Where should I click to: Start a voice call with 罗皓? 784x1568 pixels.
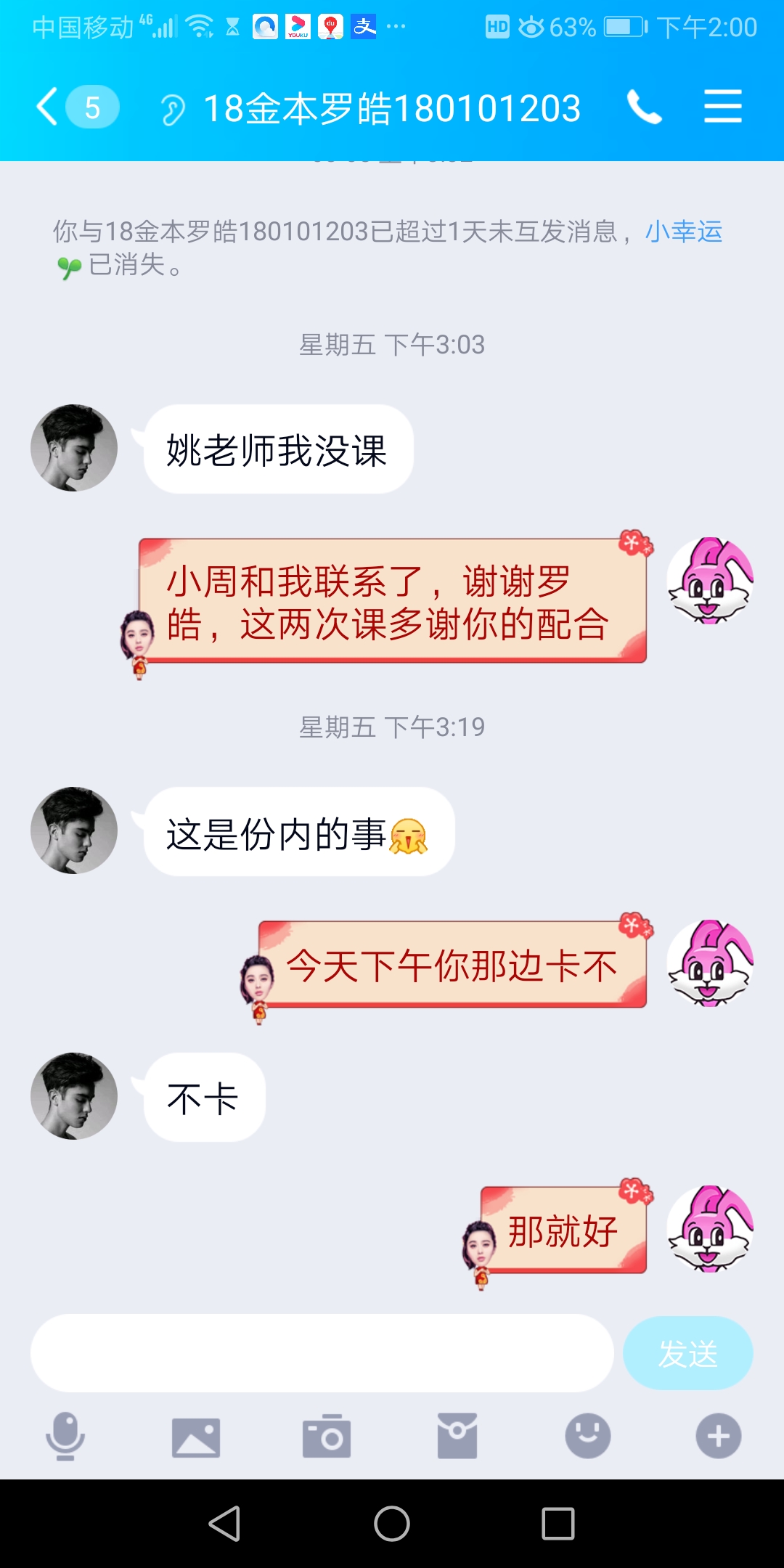[644, 107]
